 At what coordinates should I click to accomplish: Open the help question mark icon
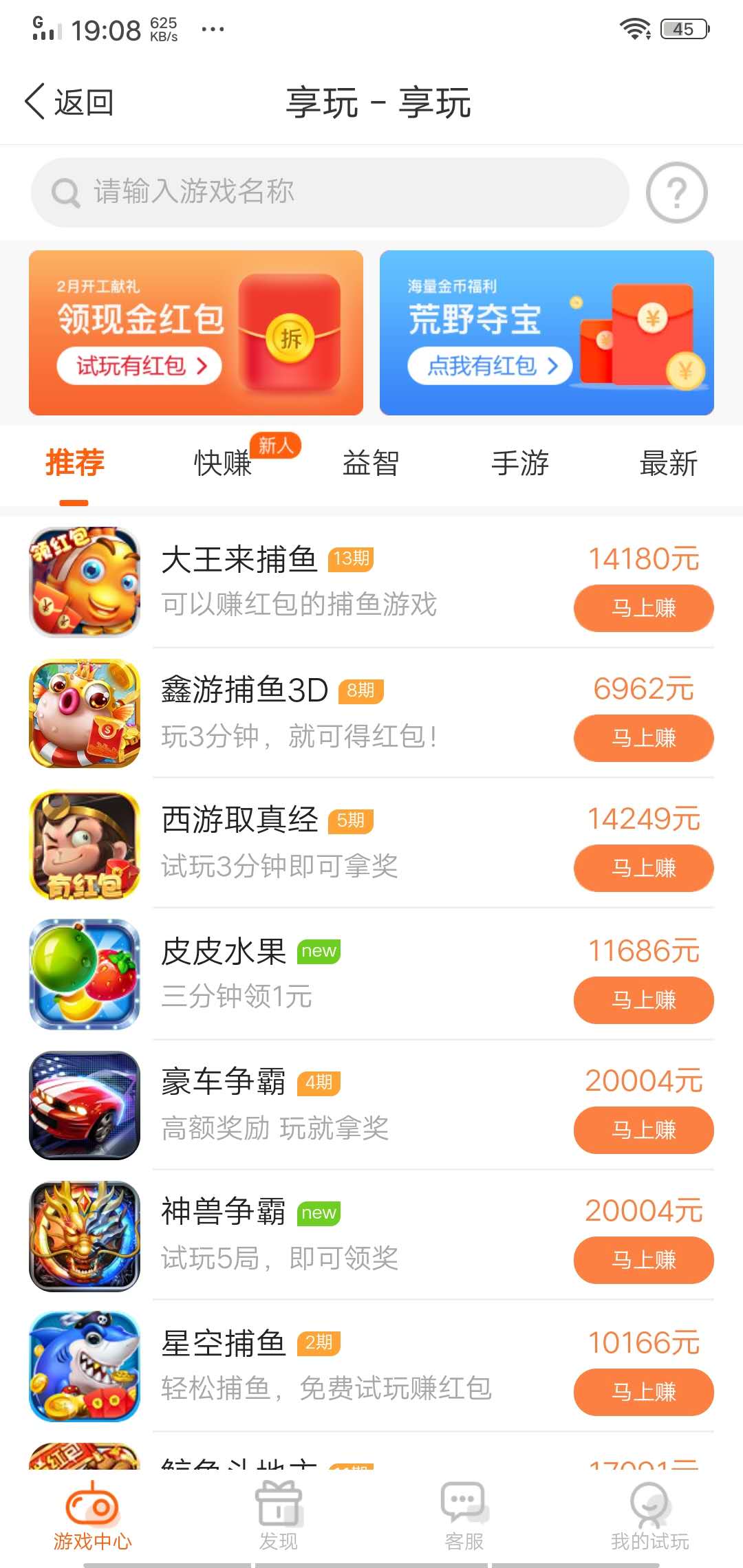pyautogui.click(x=677, y=192)
